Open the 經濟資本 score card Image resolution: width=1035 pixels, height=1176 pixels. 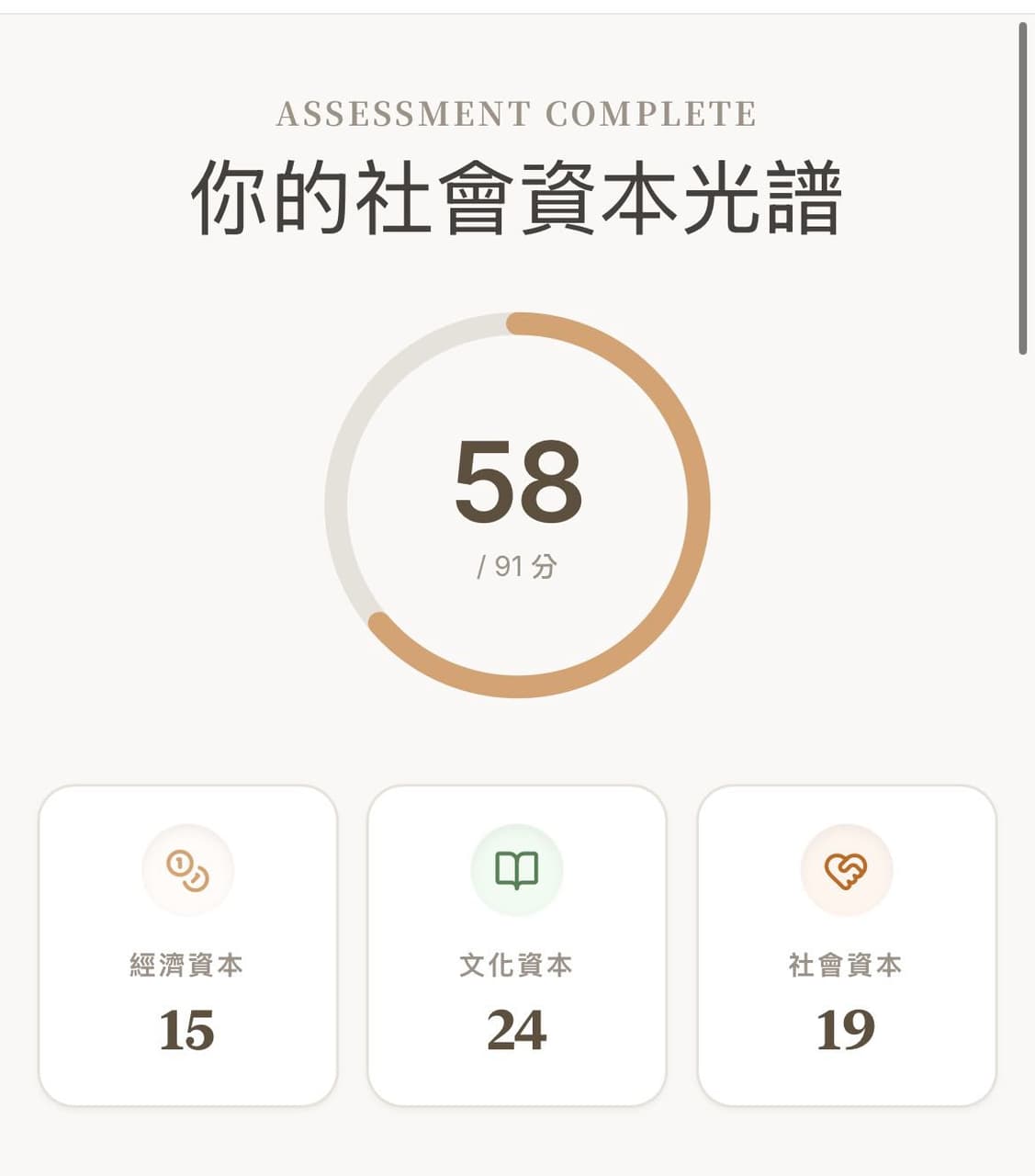187,945
